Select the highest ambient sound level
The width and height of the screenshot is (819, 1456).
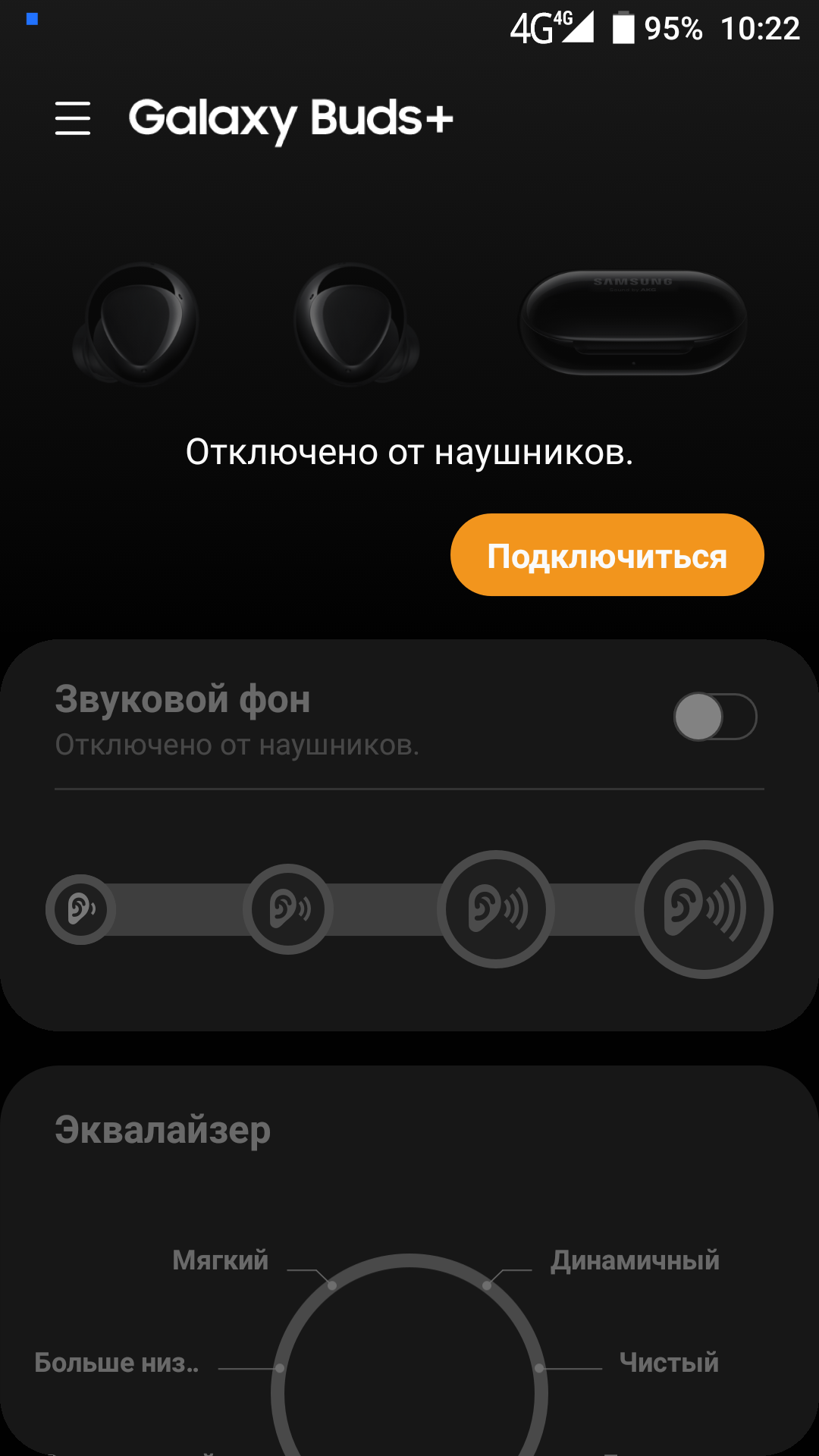[x=704, y=909]
